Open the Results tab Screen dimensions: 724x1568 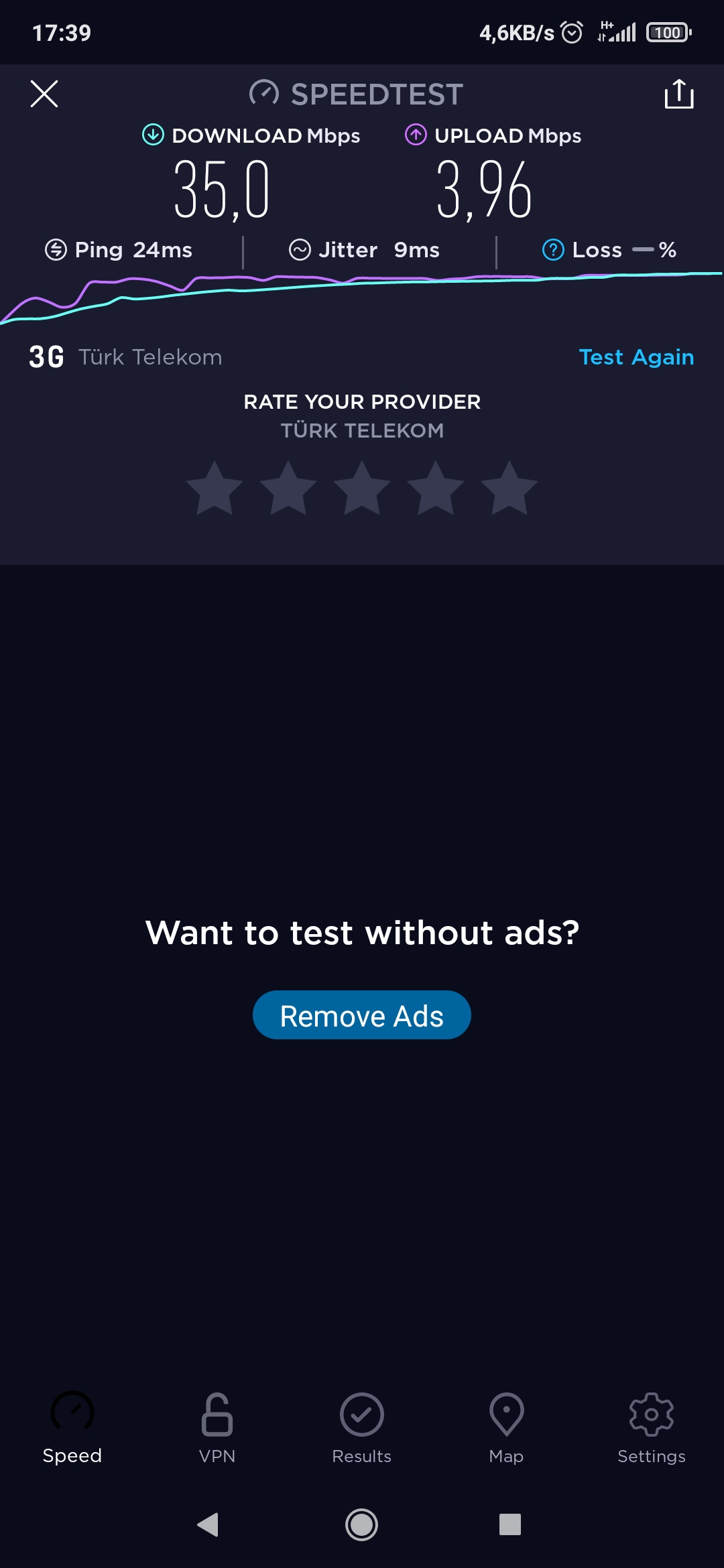(362, 1428)
